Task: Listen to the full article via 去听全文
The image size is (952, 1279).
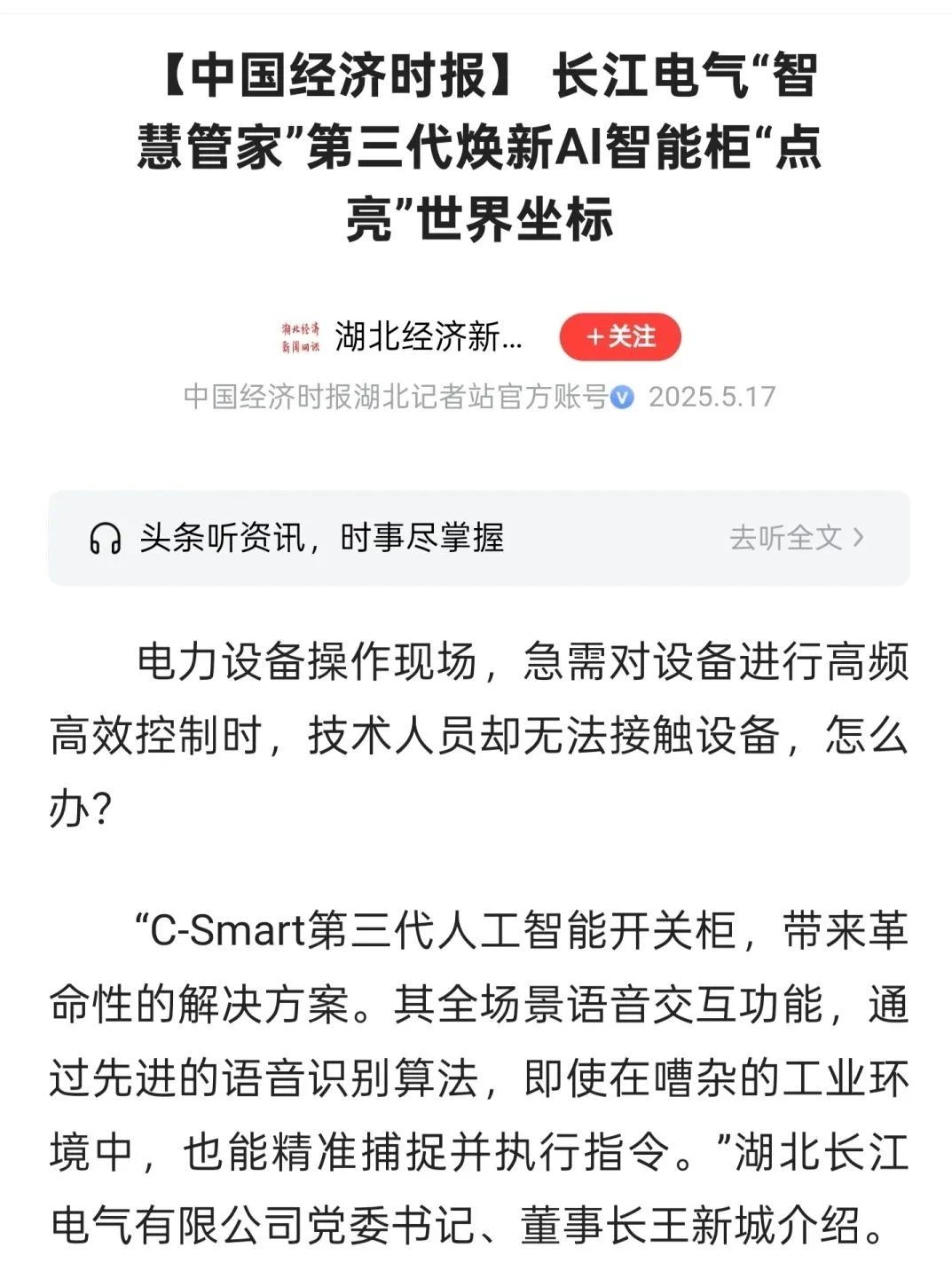Action: pyautogui.click(x=795, y=538)
